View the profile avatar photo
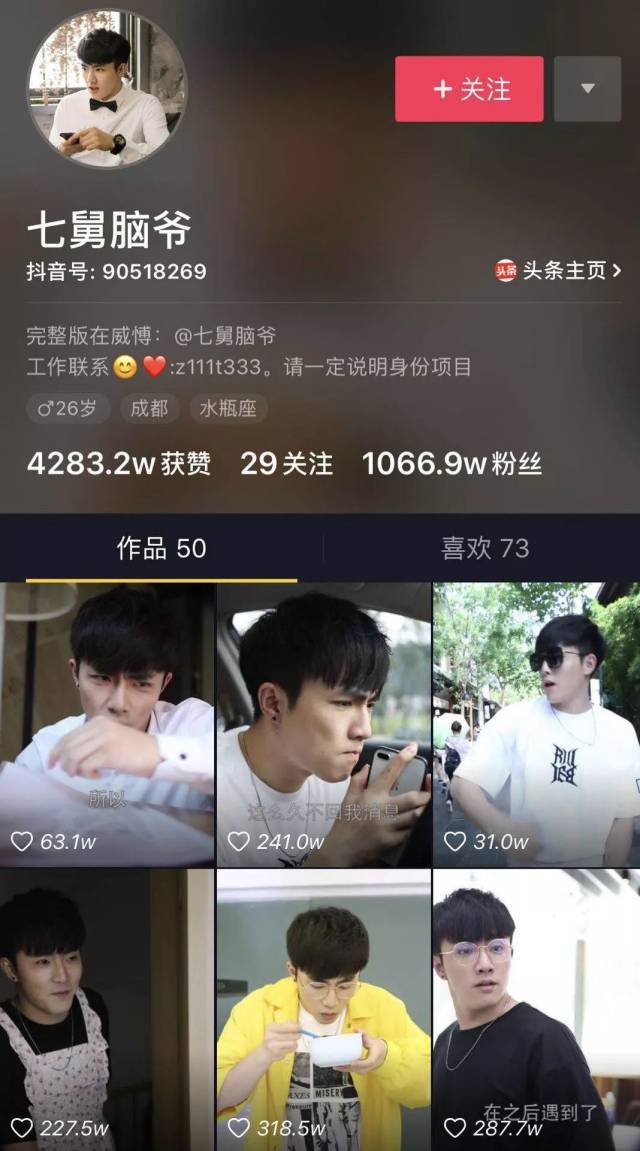Screen dimensions: 640x1151 107,89
